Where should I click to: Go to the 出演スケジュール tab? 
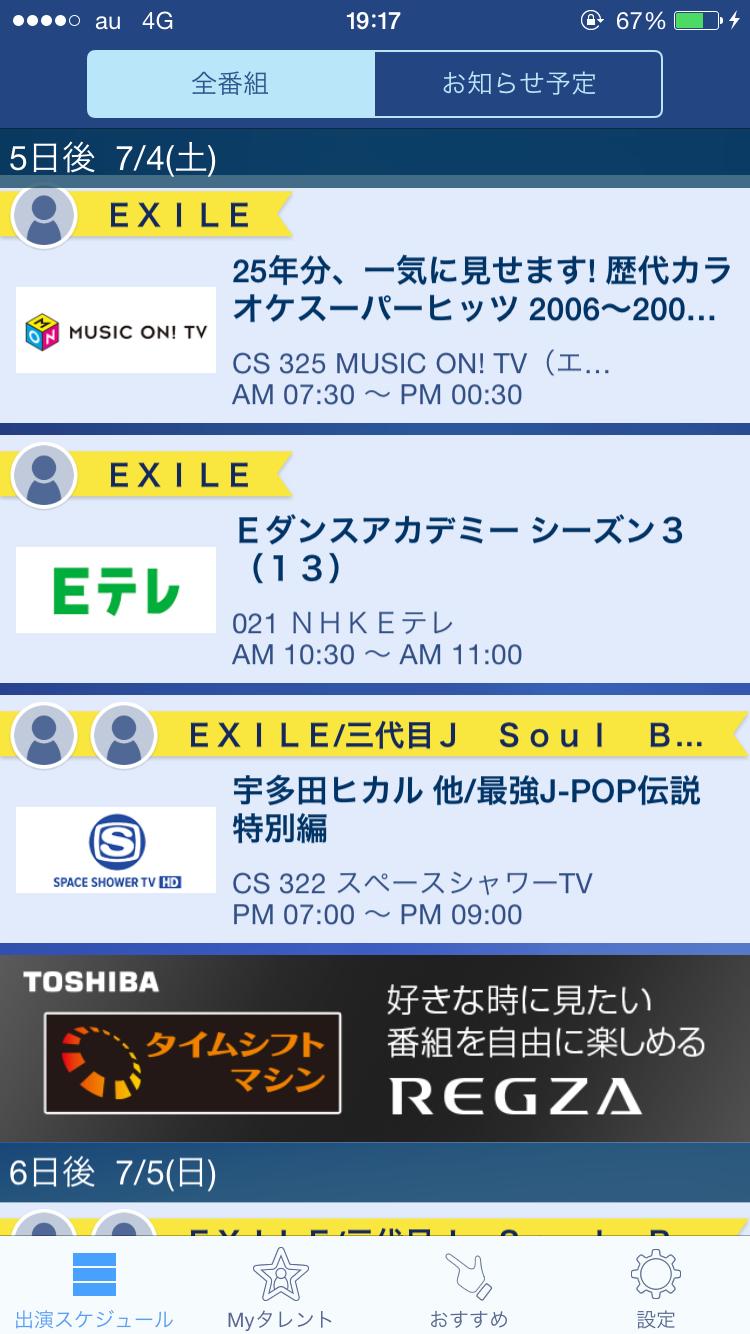coord(94,1288)
